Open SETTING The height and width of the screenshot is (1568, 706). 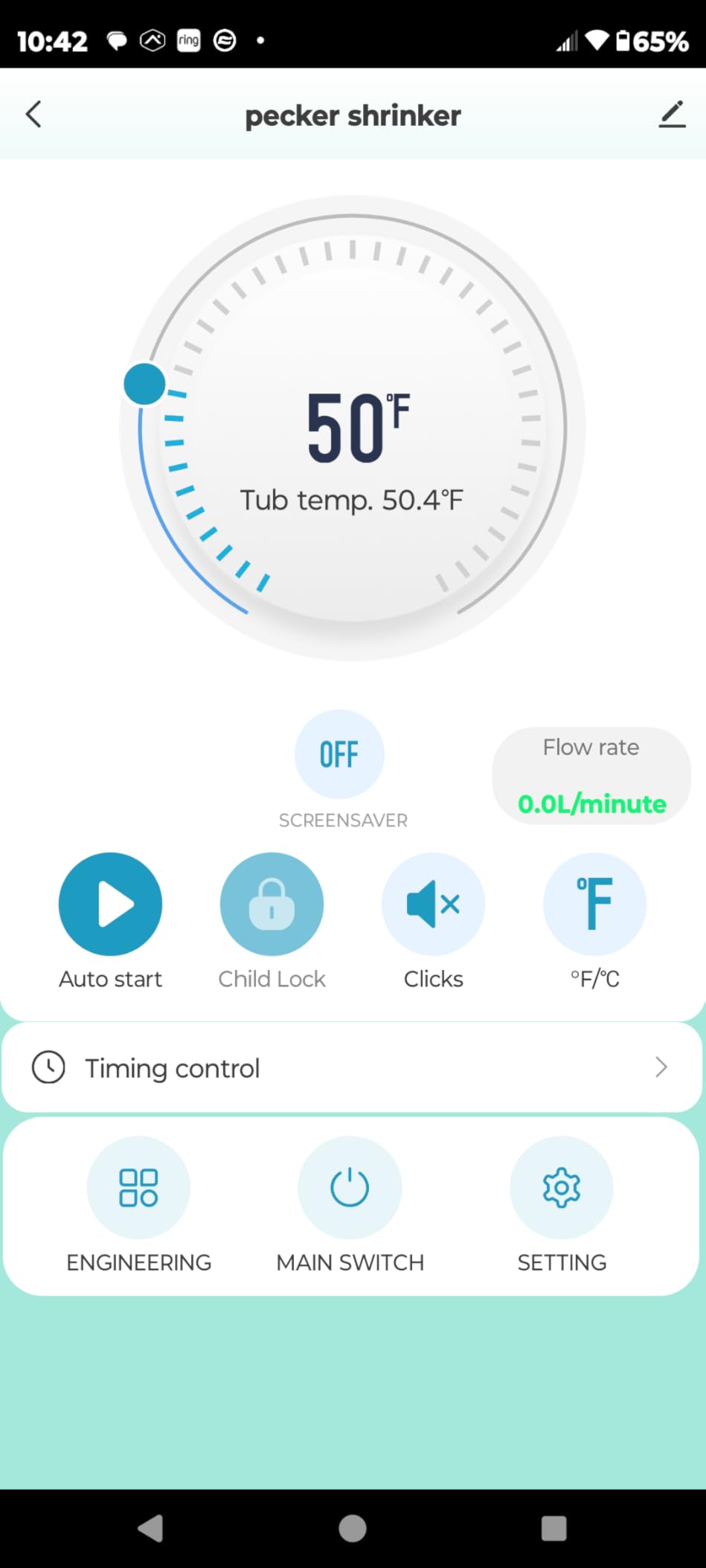pos(562,1187)
